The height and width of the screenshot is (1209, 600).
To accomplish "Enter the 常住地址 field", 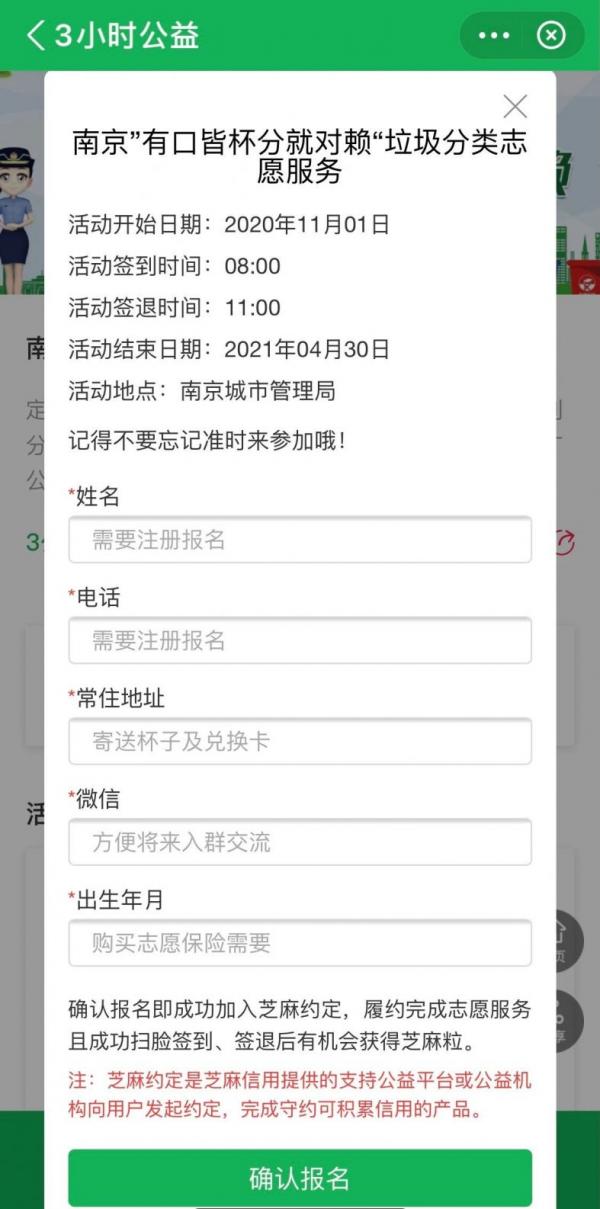I will (300, 742).
